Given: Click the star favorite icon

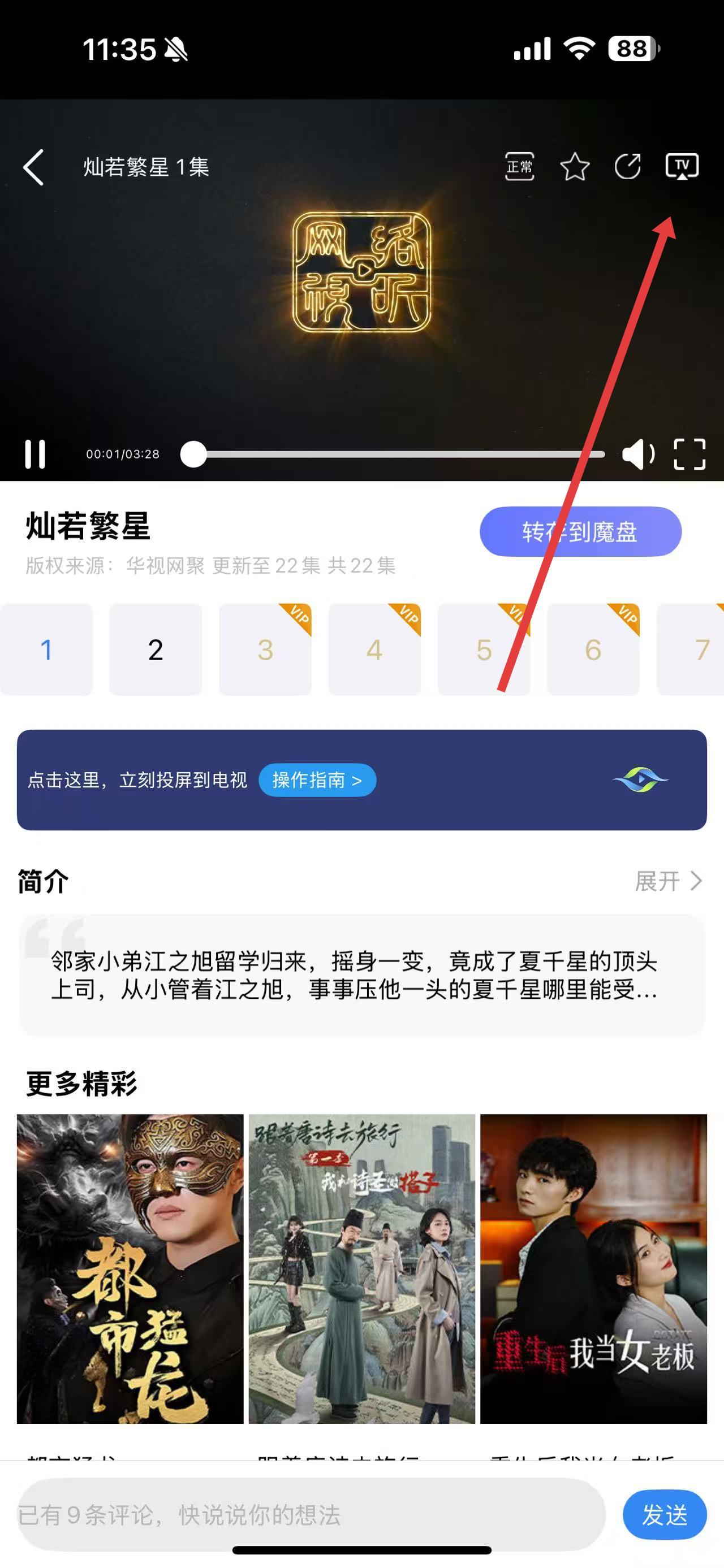Looking at the screenshot, I should [574, 166].
